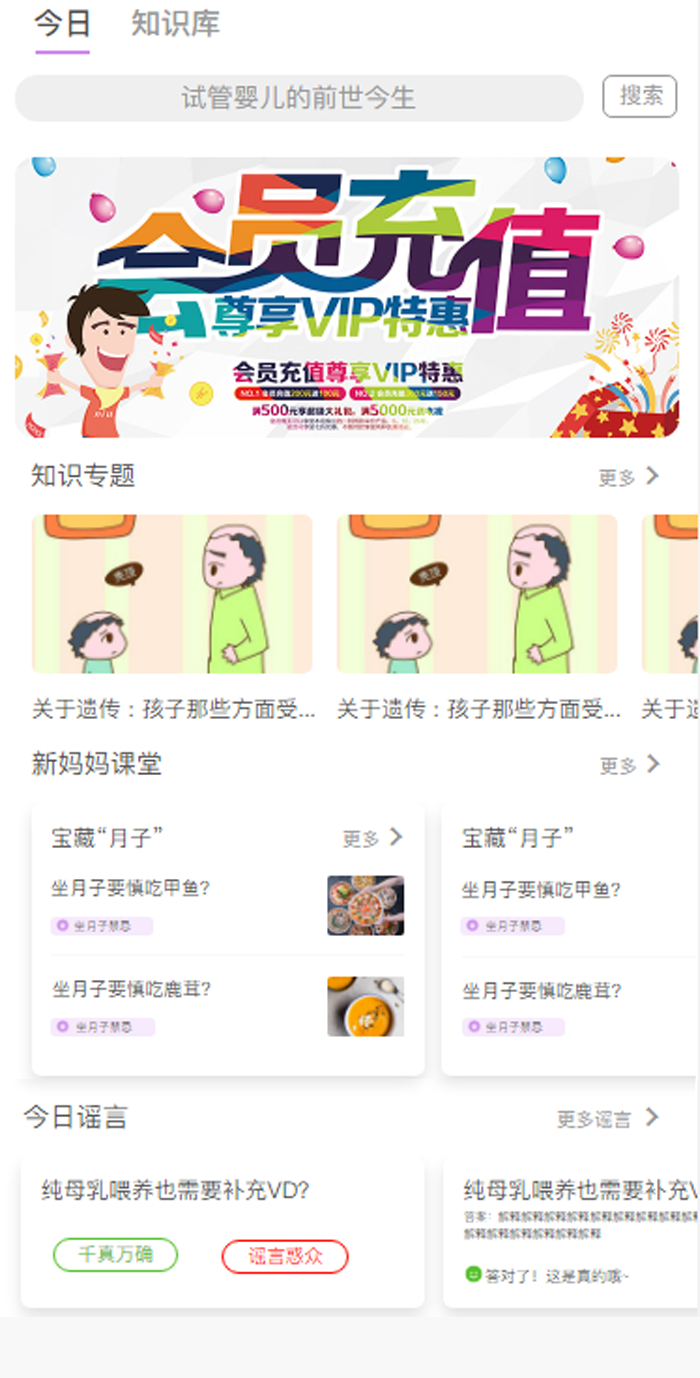Open 更多 next to 知识专题
The width and height of the screenshot is (700, 1378).
[x=629, y=477]
